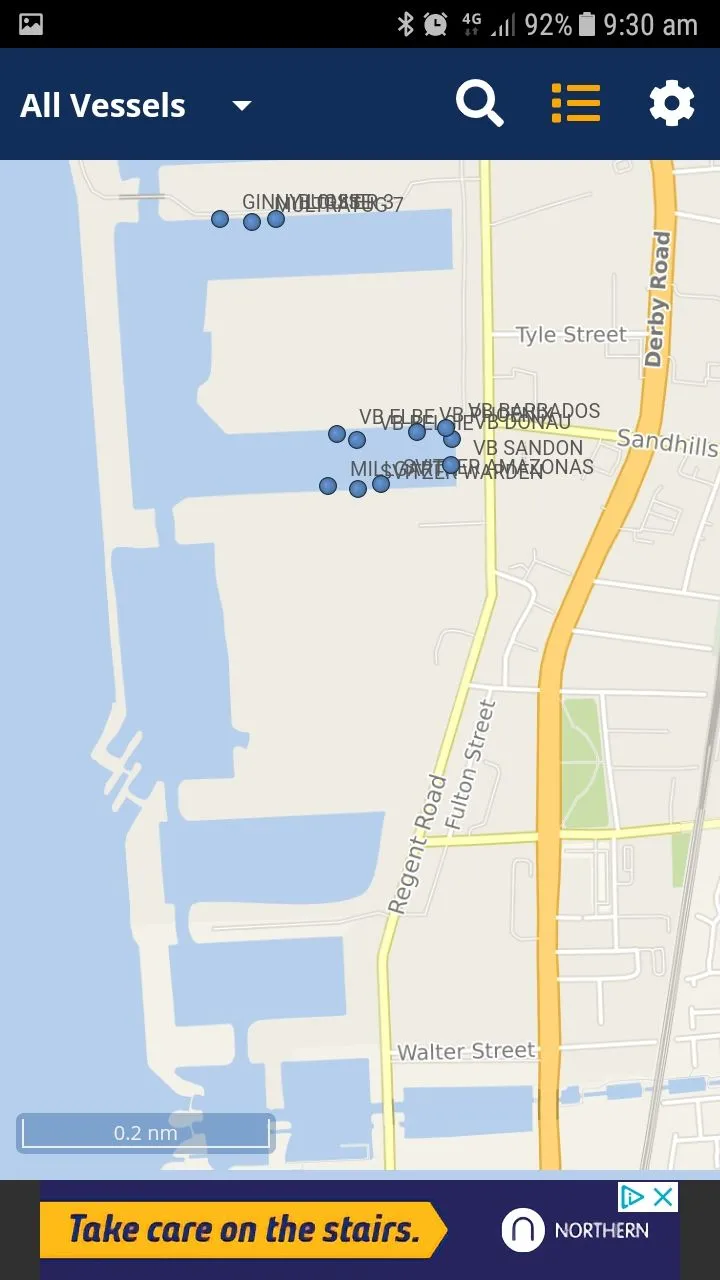Open the settings gear

click(671, 104)
